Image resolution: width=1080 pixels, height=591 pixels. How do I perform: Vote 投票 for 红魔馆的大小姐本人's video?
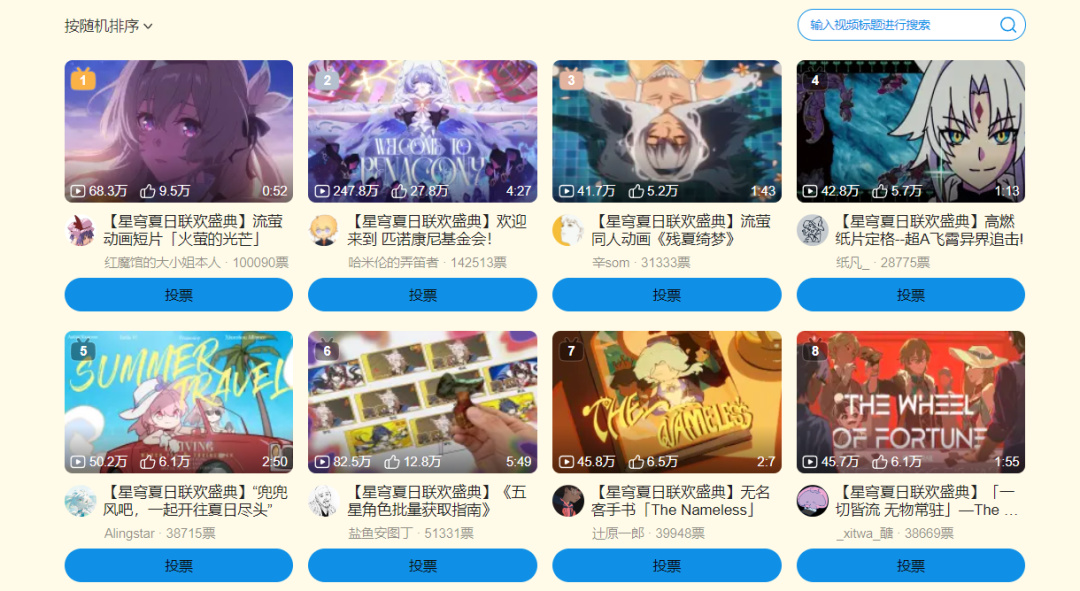[179, 295]
